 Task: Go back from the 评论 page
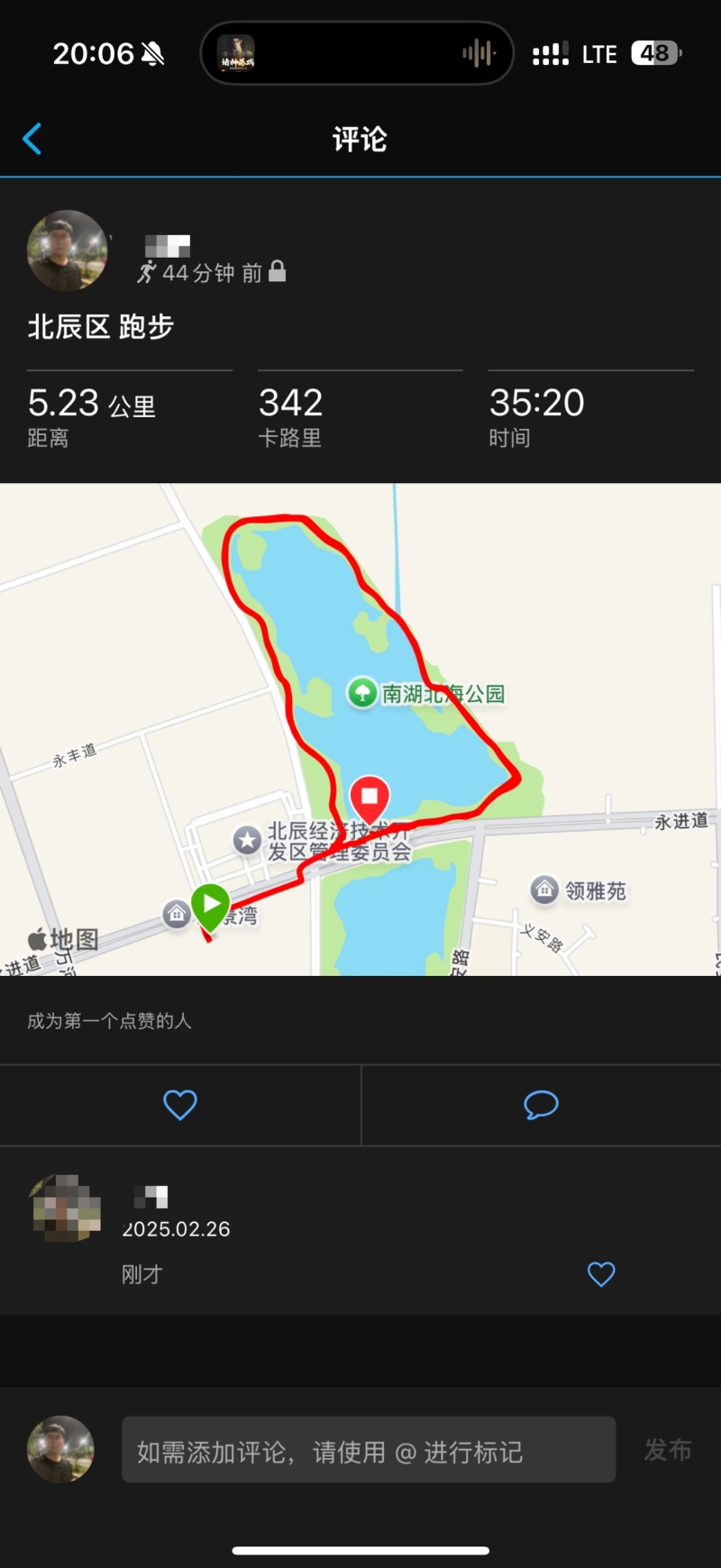(x=32, y=139)
